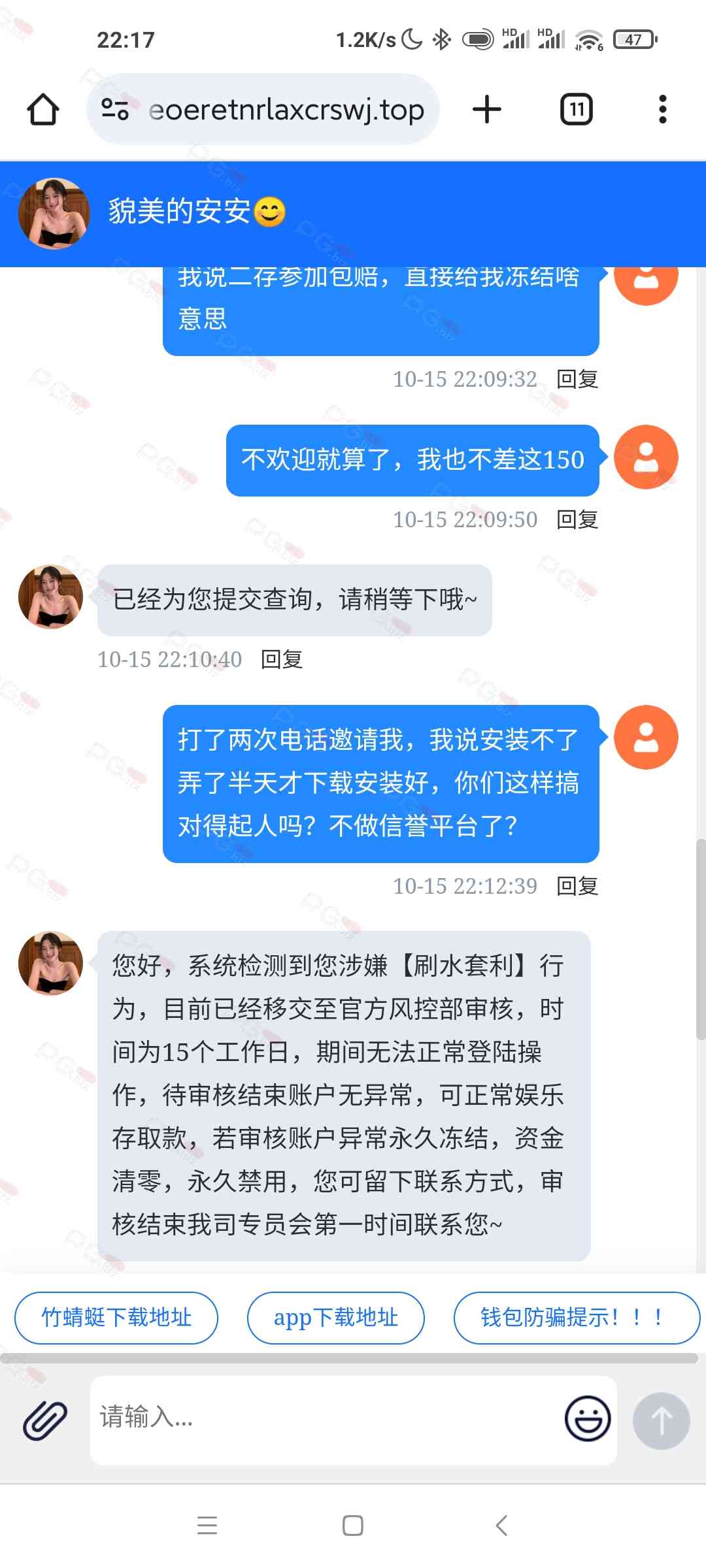706x1568 pixels.
Task: Go back with the system back button
Action: 501,1526
